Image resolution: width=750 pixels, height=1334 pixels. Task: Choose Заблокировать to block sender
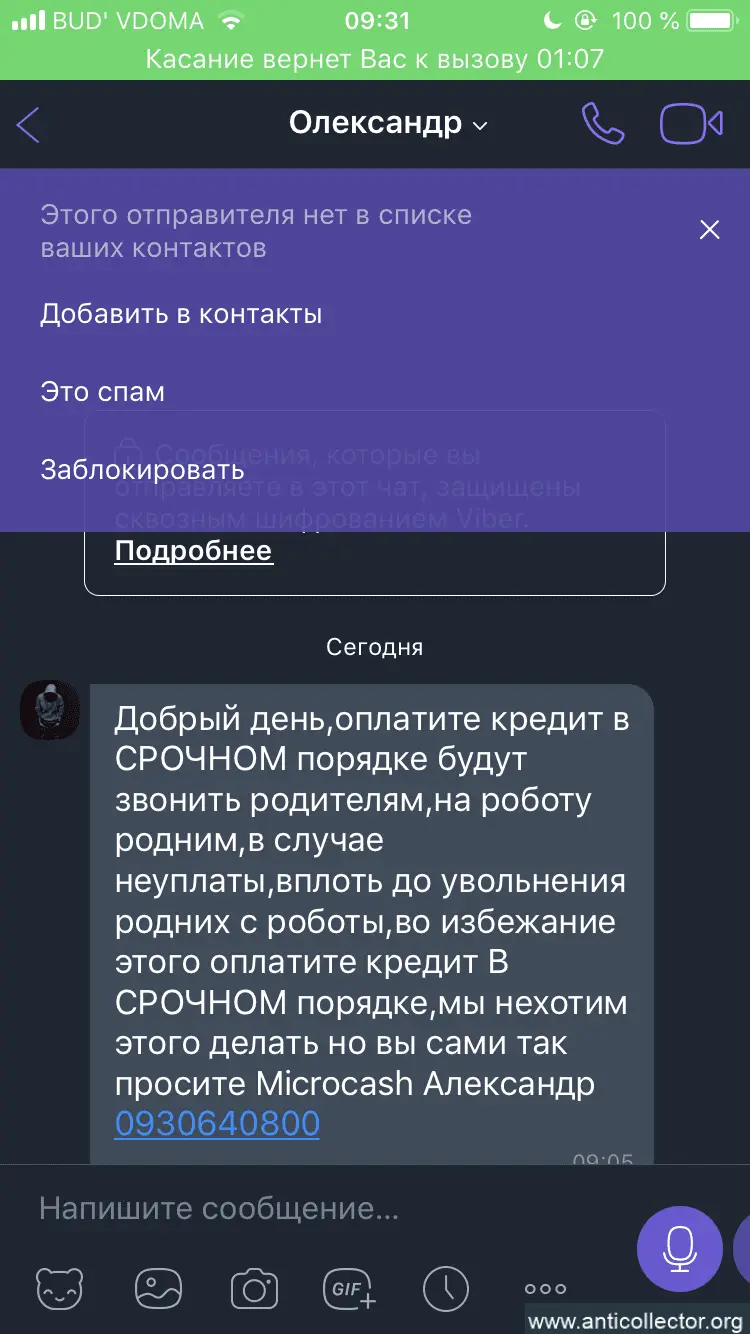click(x=142, y=470)
